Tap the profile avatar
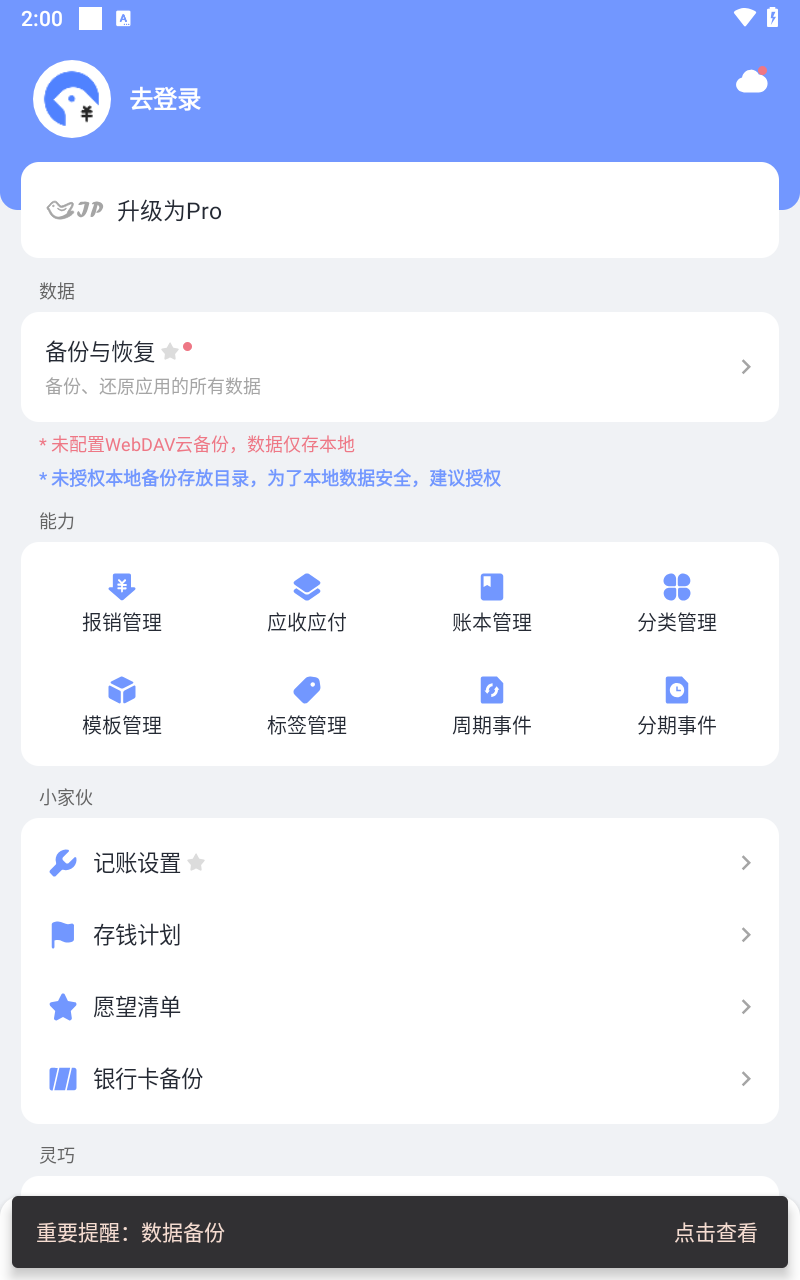 tap(72, 99)
